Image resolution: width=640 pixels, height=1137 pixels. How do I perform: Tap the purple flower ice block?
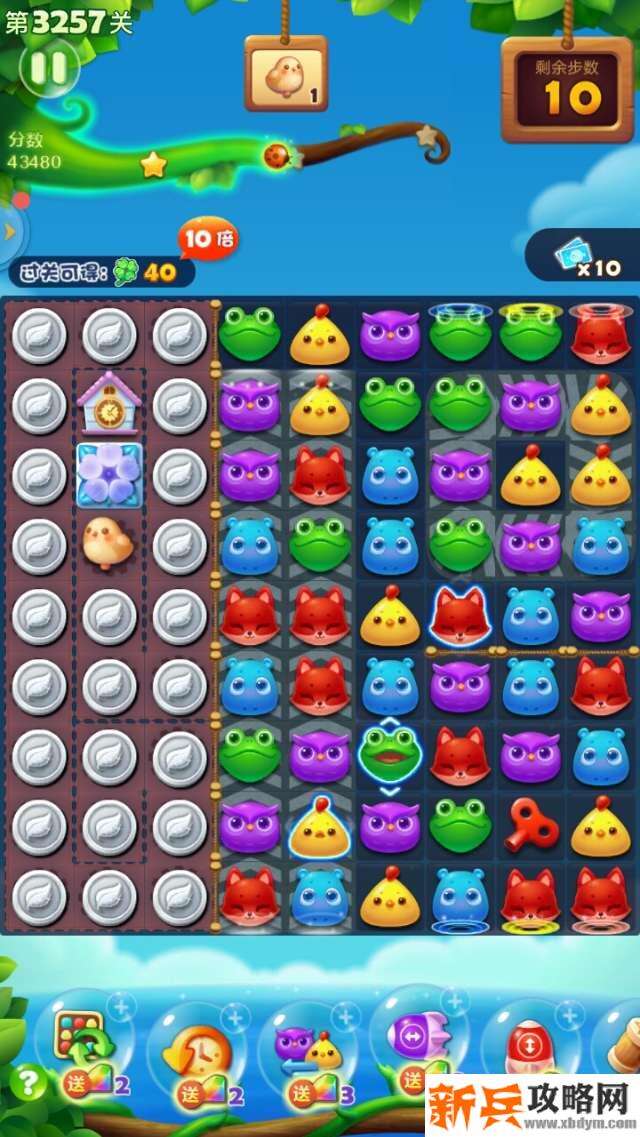pos(109,475)
